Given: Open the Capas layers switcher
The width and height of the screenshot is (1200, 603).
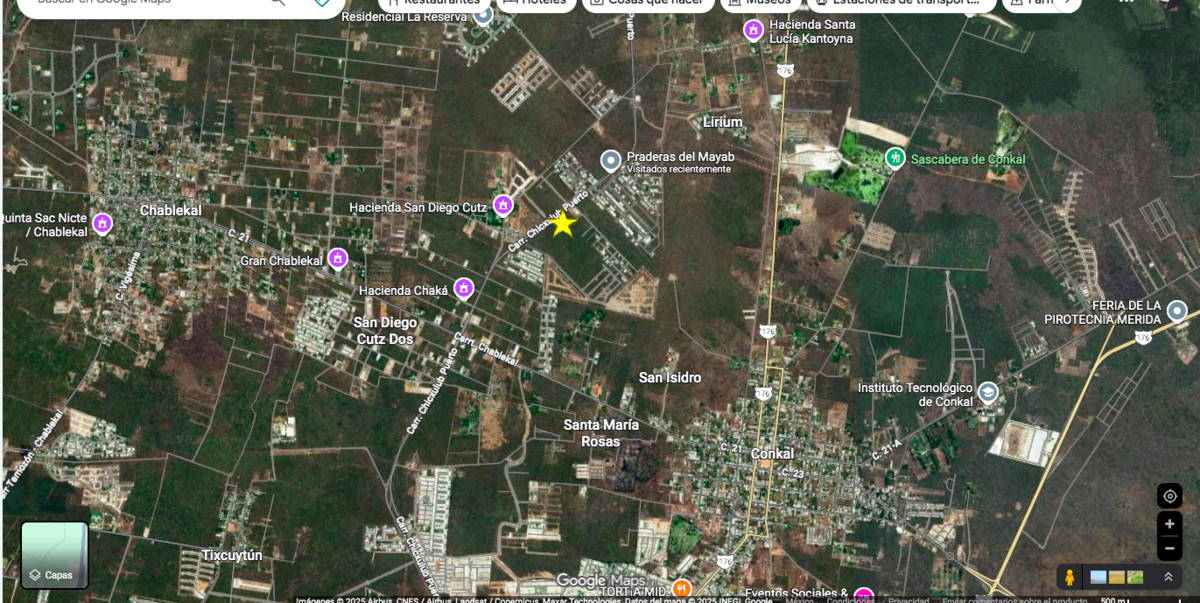Looking at the screenshot, I should (55, 555).
